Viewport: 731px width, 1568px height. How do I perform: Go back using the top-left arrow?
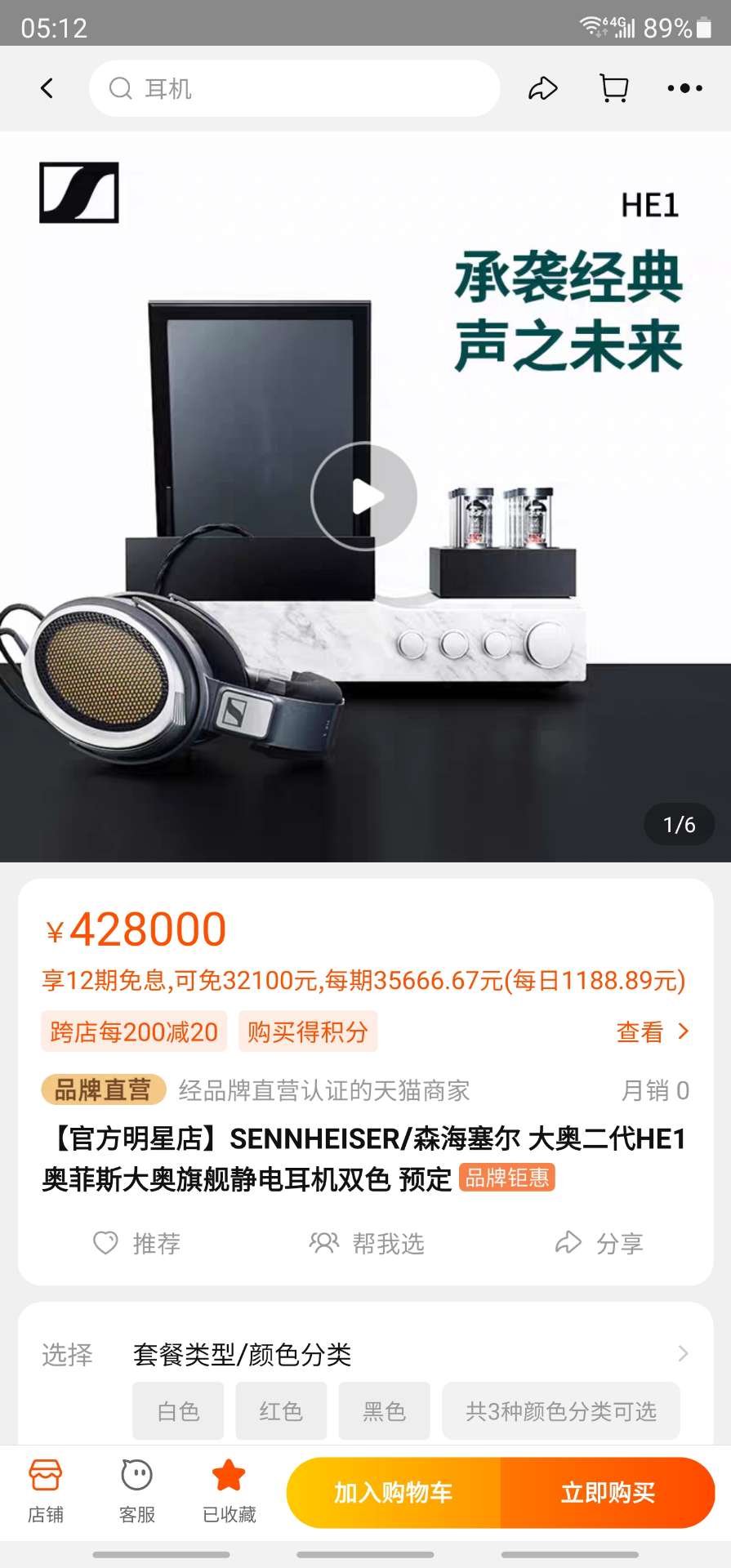[x=47, y=88]
